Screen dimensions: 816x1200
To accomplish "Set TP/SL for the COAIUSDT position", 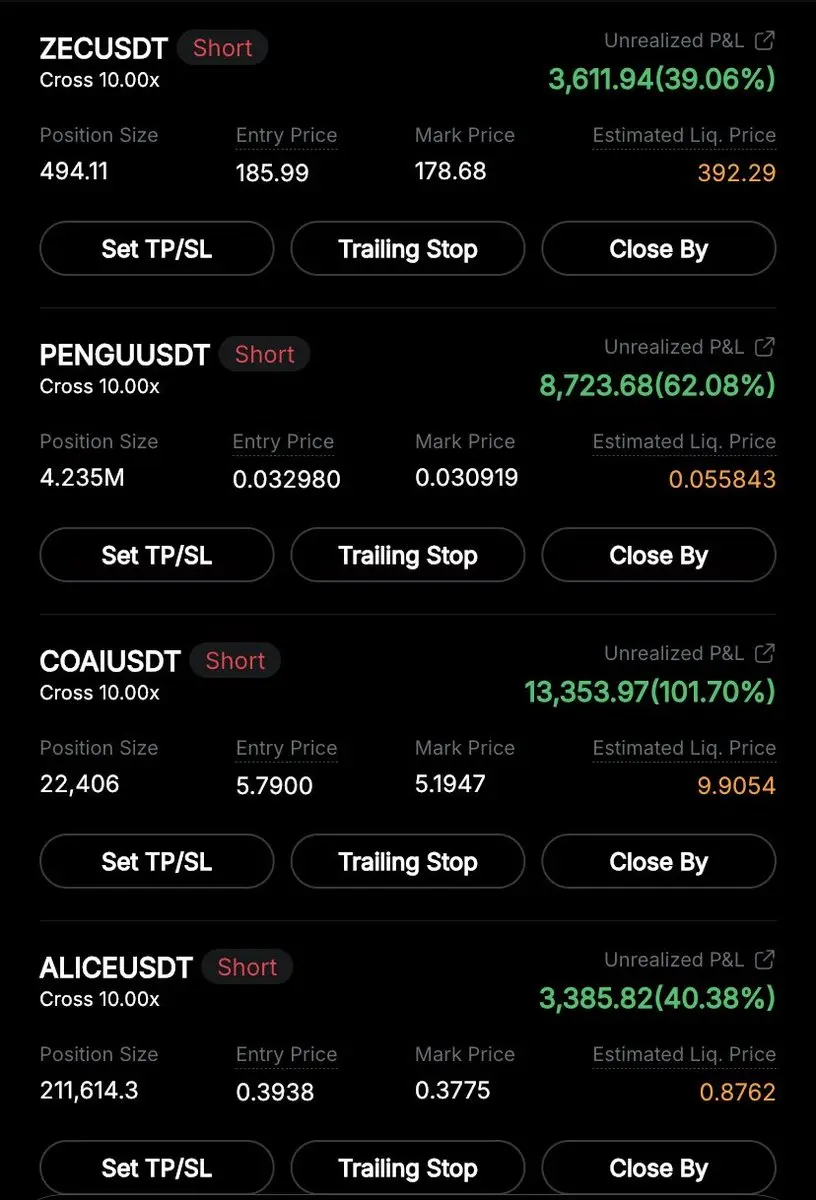I will pos(157,862).
